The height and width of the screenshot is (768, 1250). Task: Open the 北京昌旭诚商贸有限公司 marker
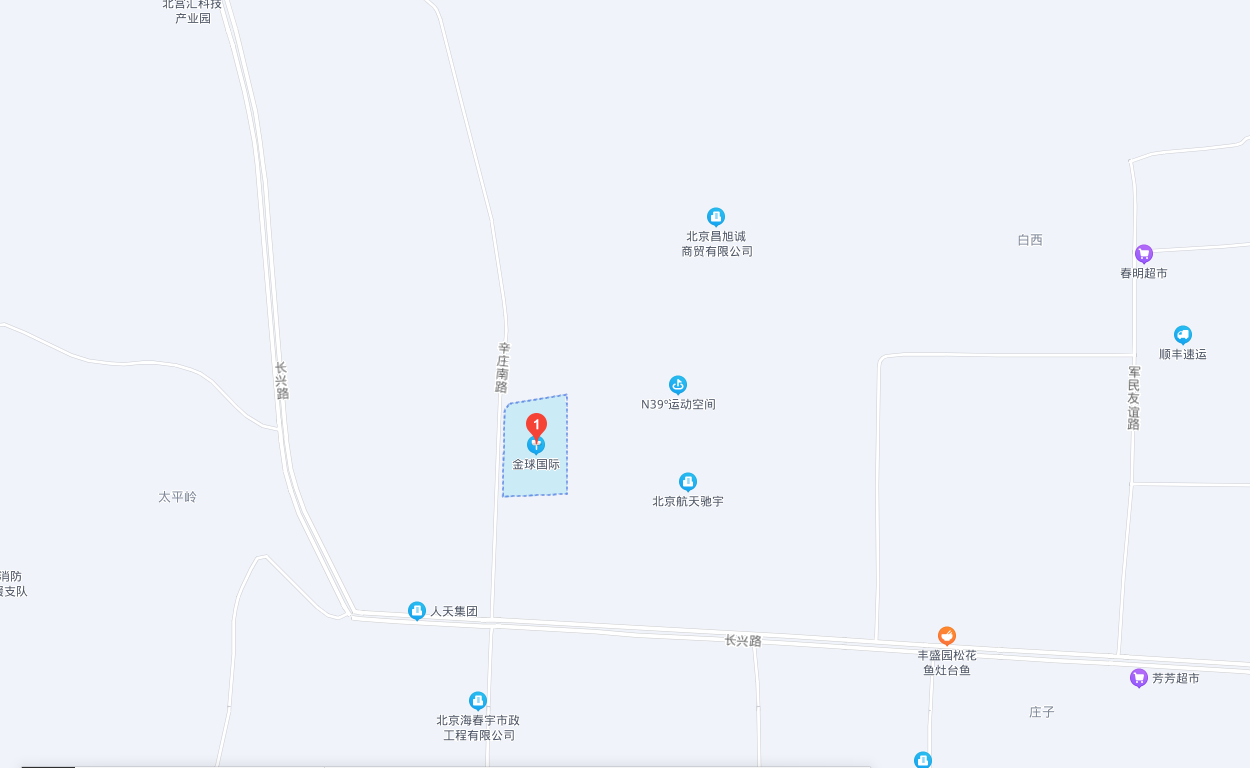716,217
